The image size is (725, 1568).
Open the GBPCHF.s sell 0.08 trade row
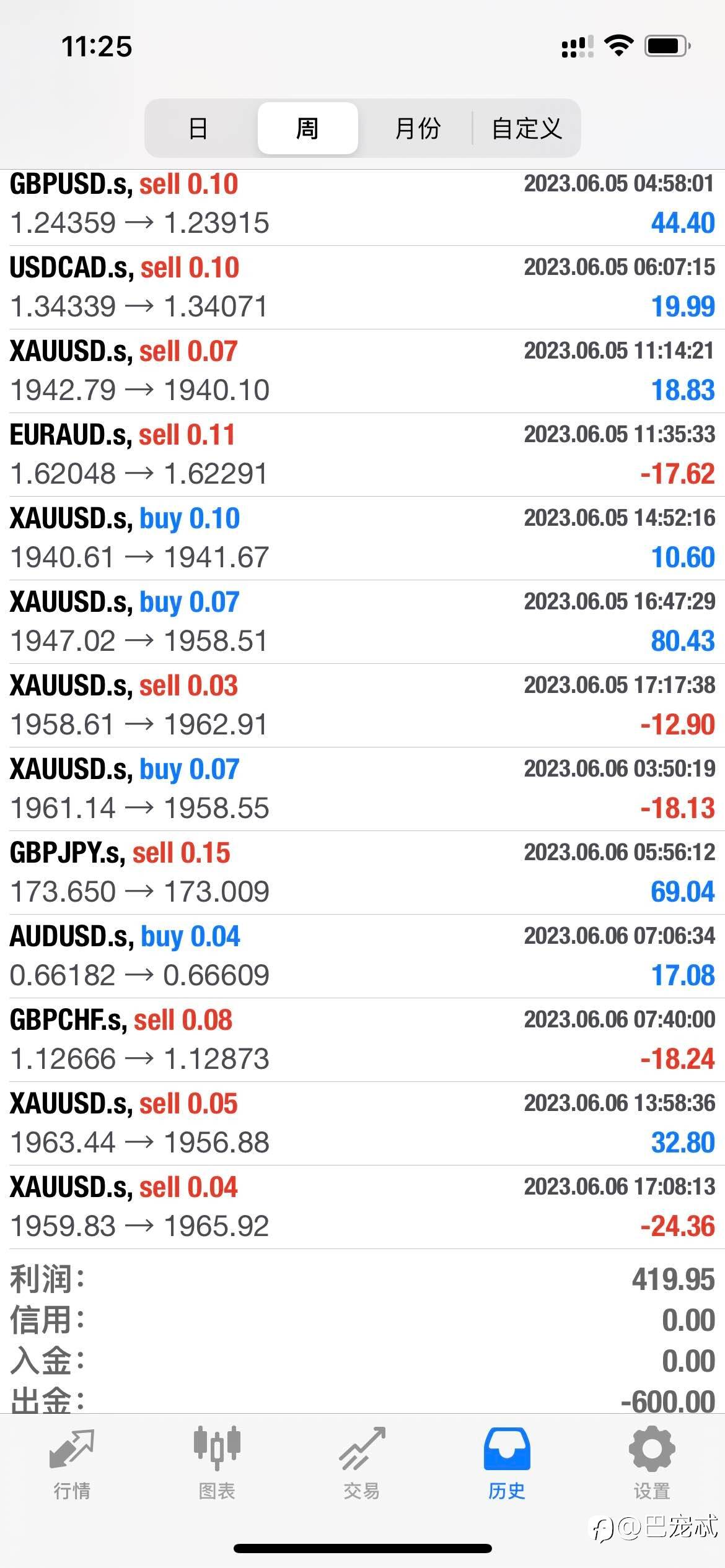(x=362, y=1040)
